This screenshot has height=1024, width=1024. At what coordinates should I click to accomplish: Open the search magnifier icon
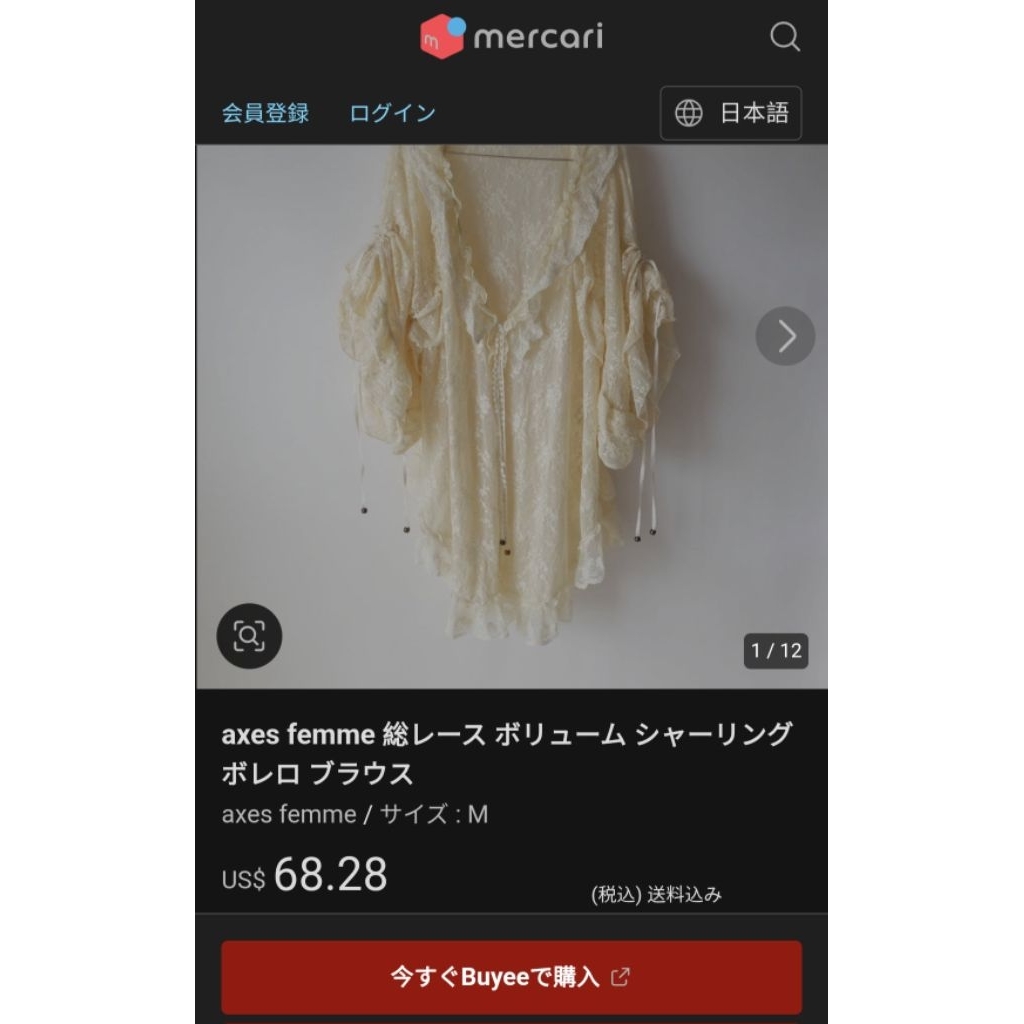[785, 38]
